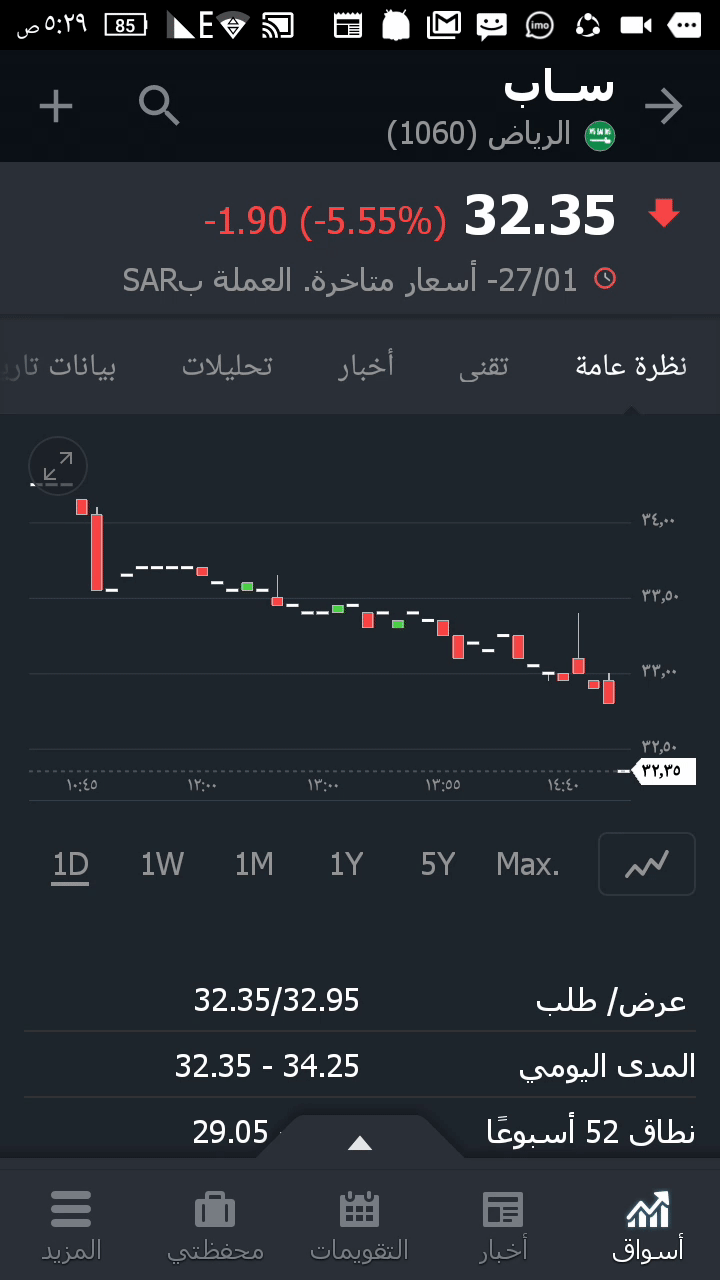
Task: Select the Max. chart range
Action: pos(528,864)
